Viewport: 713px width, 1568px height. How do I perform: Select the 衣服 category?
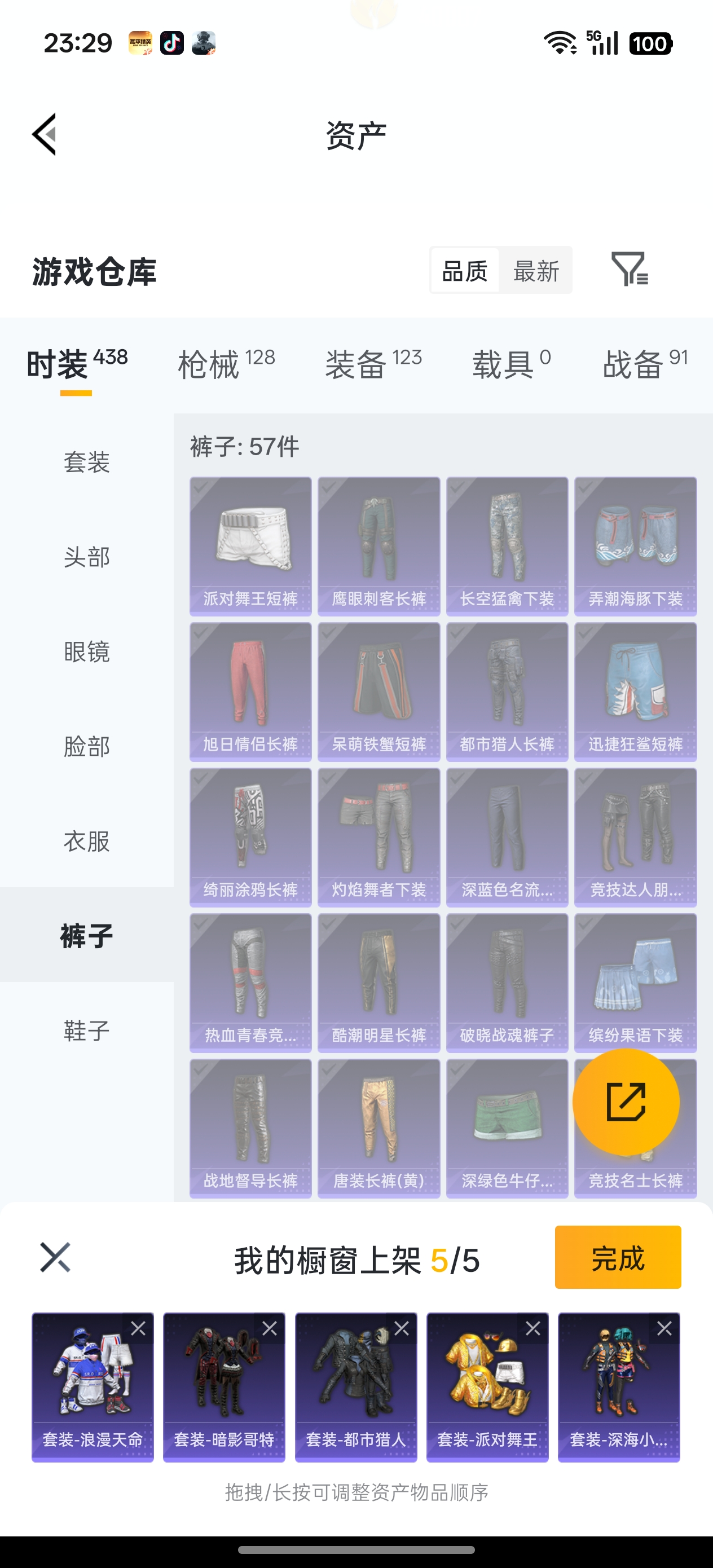86,841
